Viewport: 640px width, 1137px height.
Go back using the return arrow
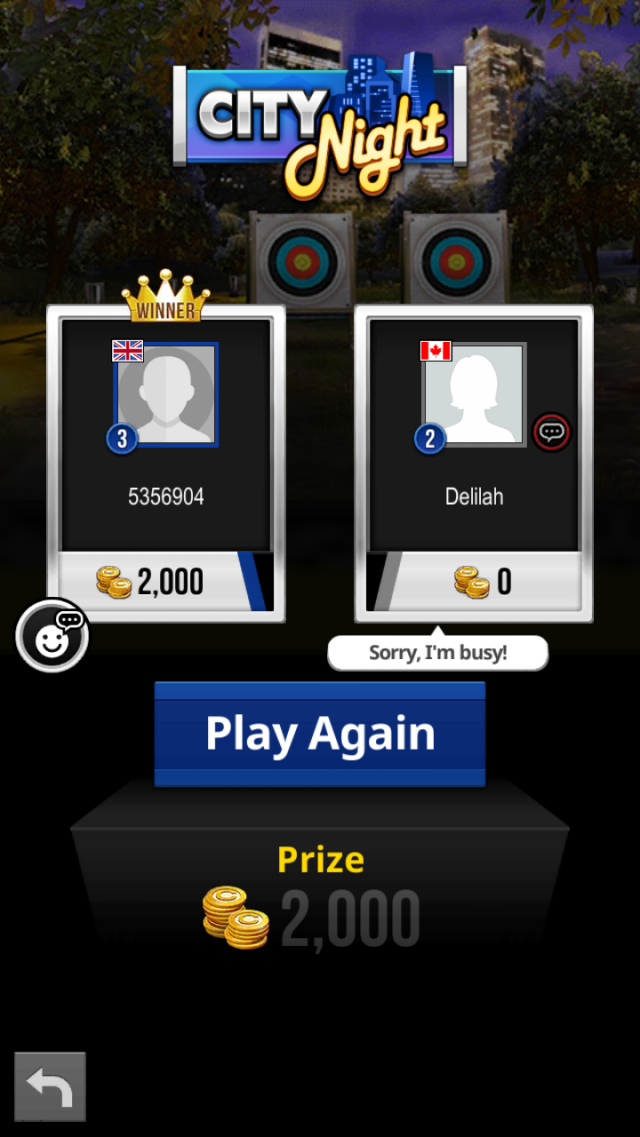click(50, 1086)
